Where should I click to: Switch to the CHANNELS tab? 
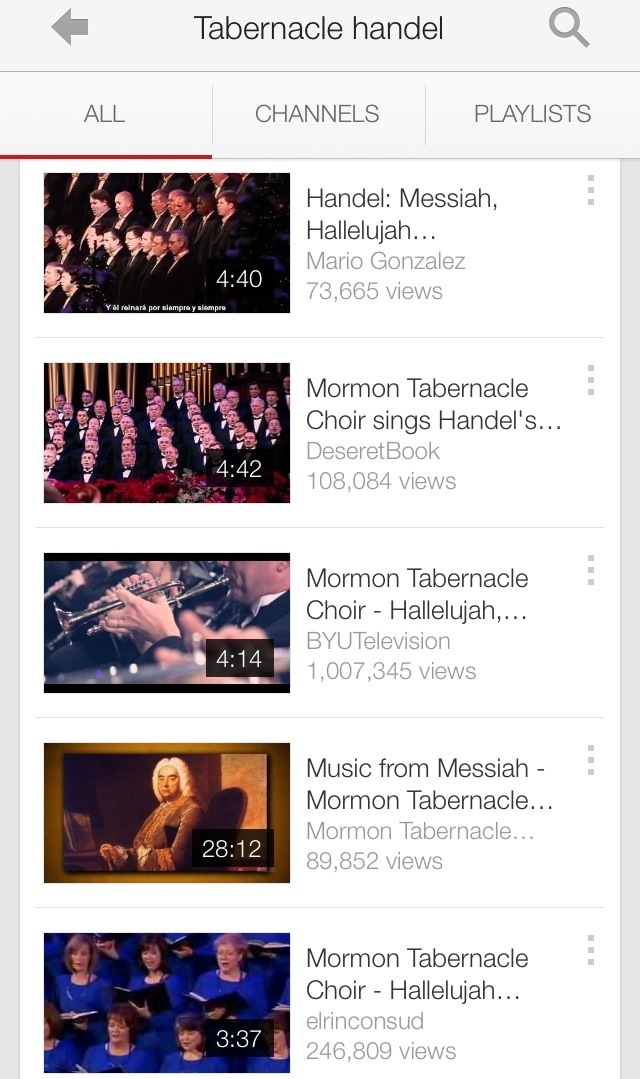pos(317,114)
